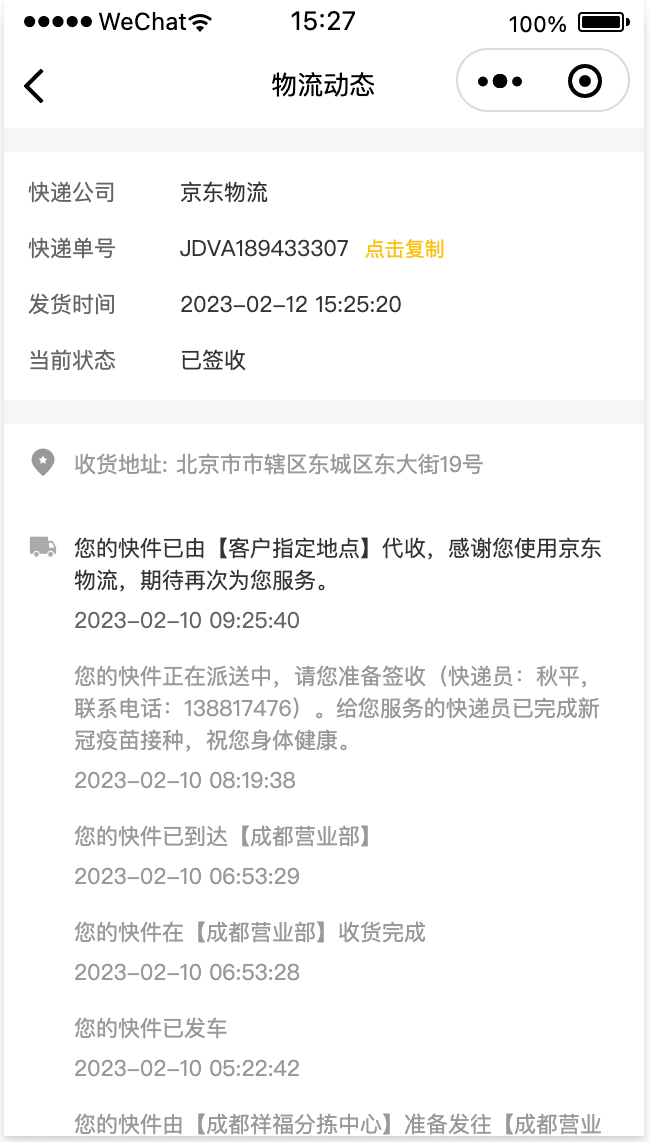Tap 点击复制 to copy the tracking number
This screenshot has height=1142, width=650.
(x=404, y=250)
